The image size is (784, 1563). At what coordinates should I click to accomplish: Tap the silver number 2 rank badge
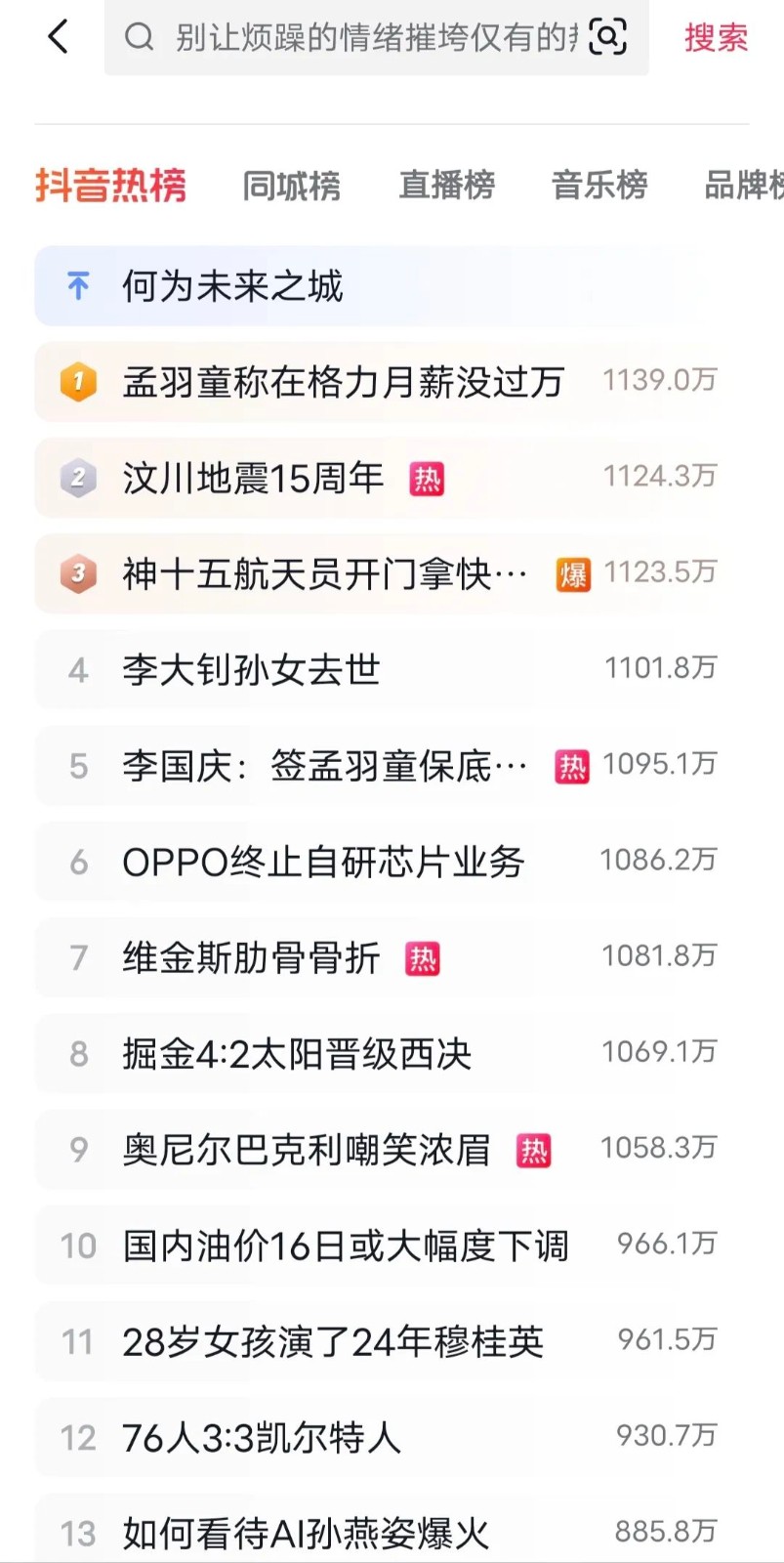point(78,478)
